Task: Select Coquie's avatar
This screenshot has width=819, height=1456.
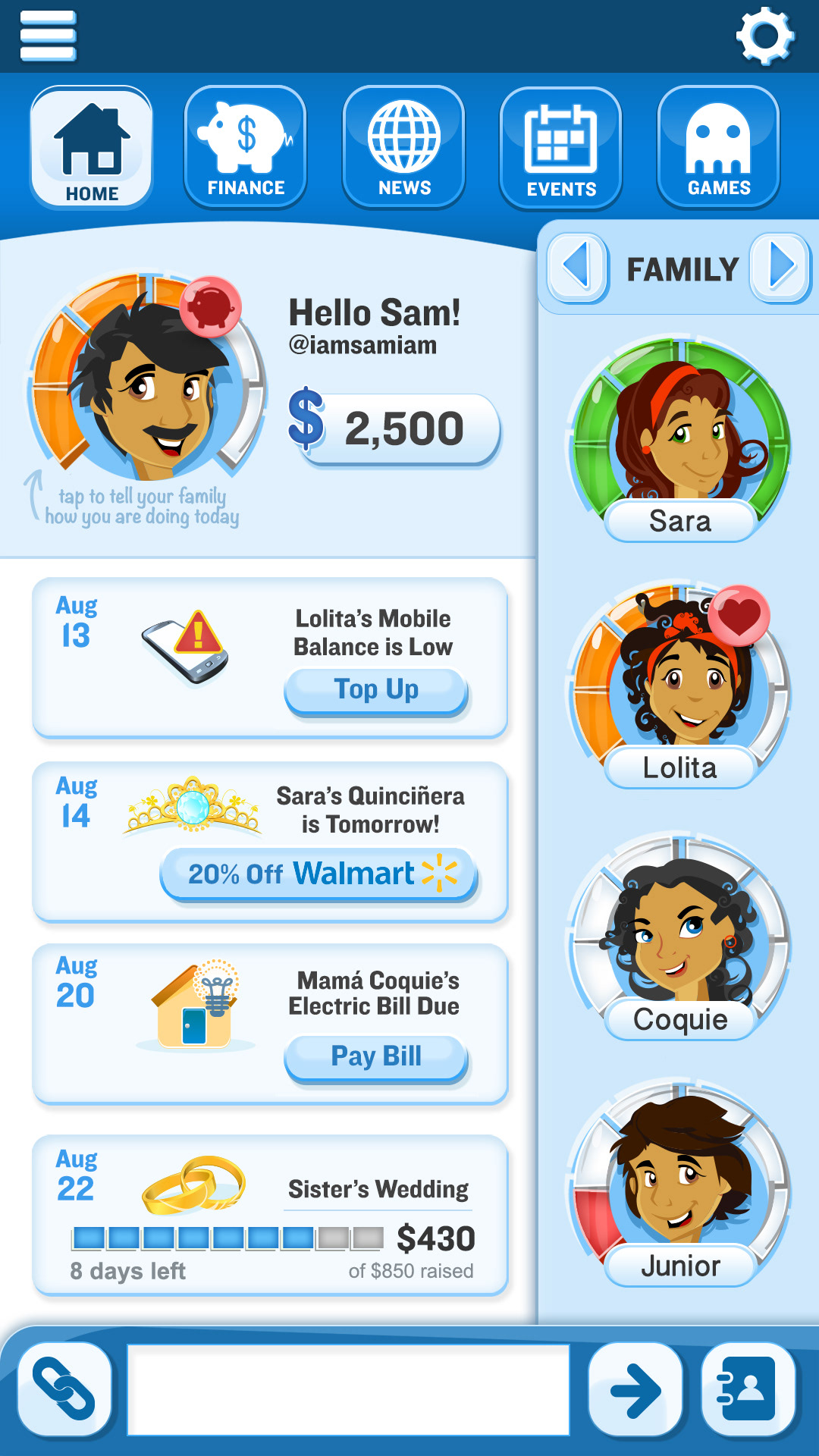Action: pos(680,937)
